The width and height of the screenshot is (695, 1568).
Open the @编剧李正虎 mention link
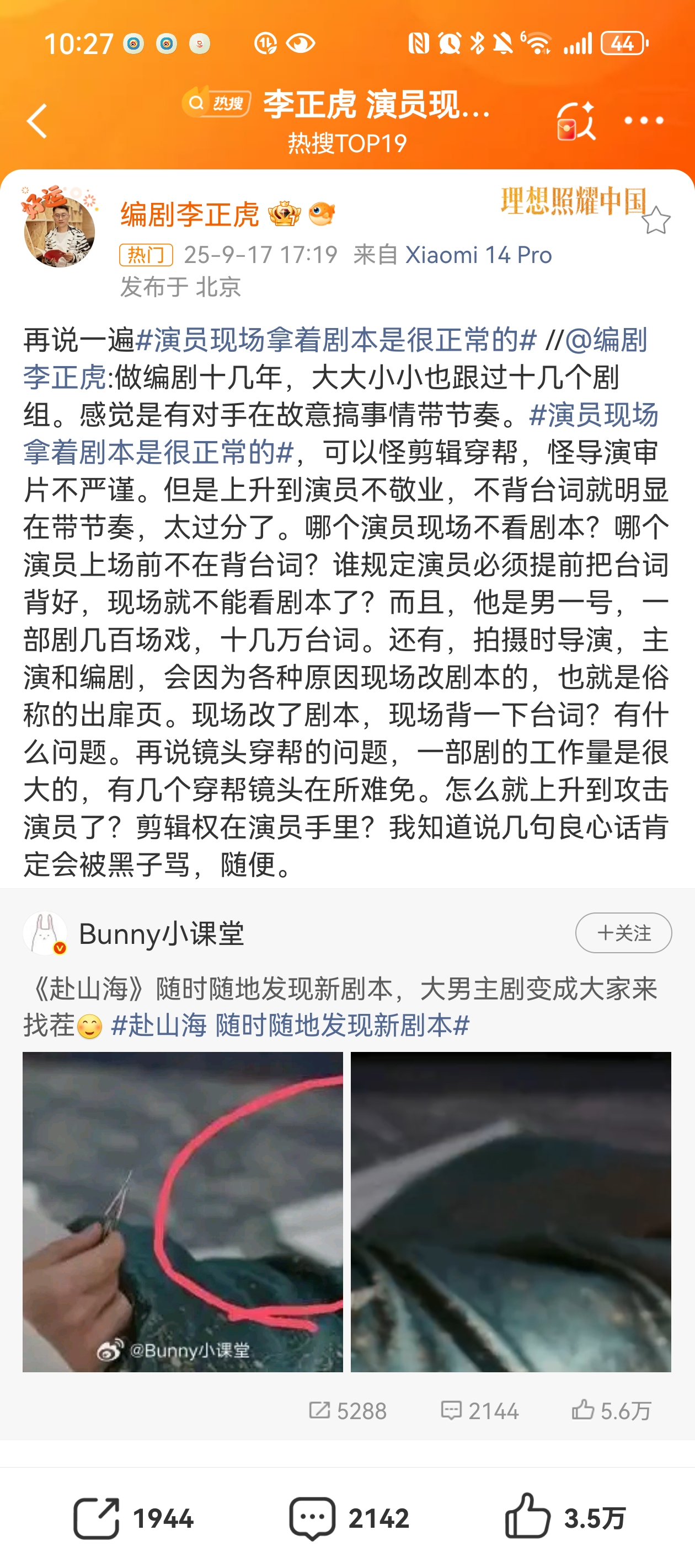606,340
